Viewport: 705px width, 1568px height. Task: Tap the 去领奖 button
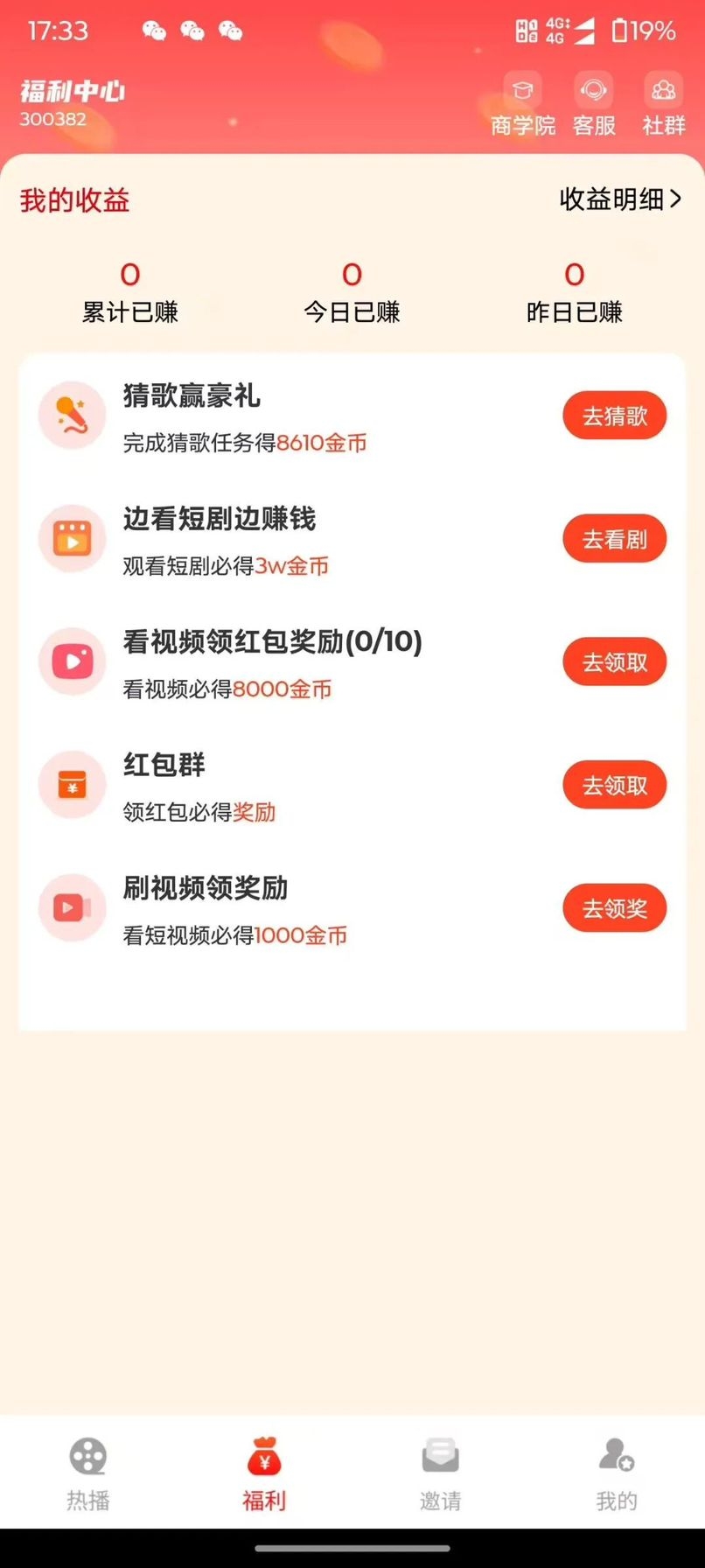tap(614, 909)
